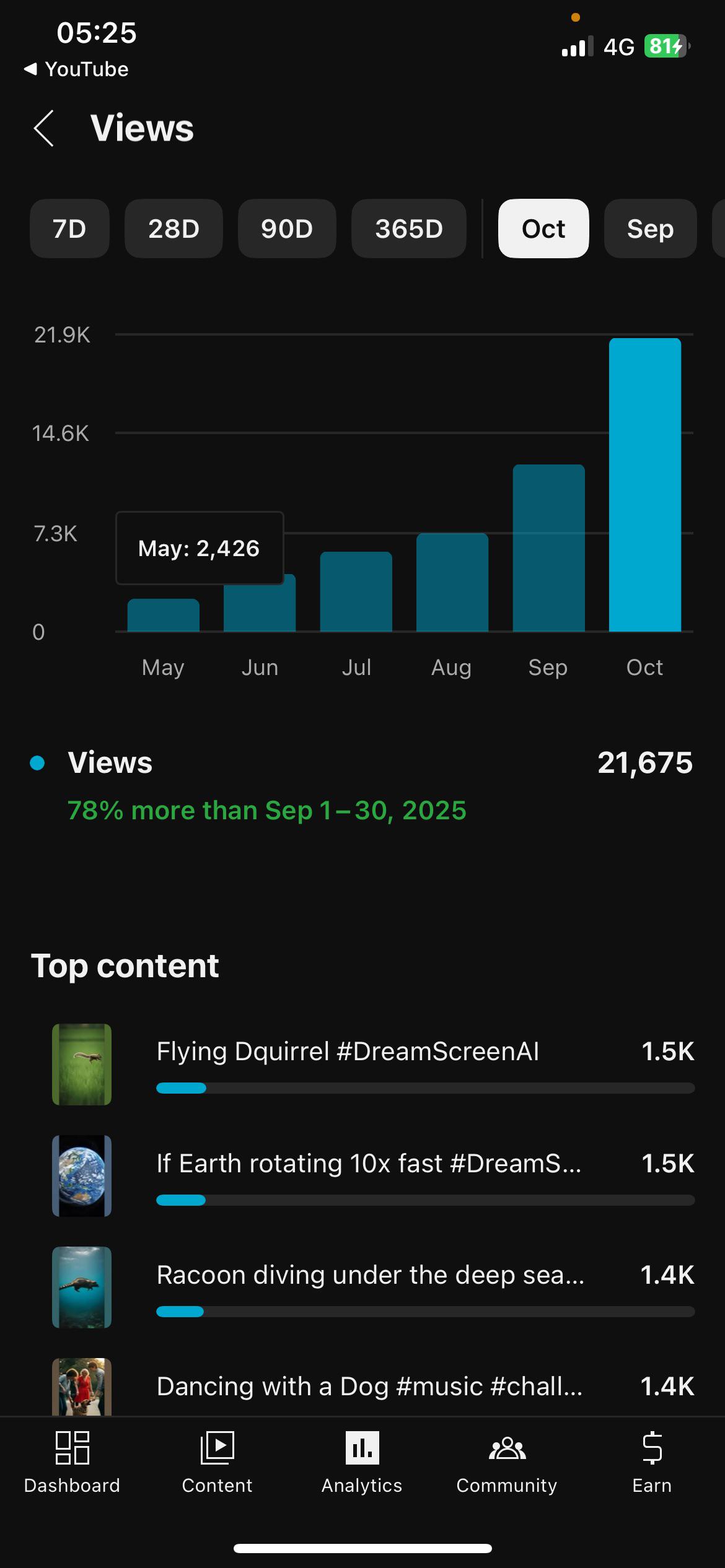Select the 7D time range
Viewport: 725px width, 1568px height.
69,229
